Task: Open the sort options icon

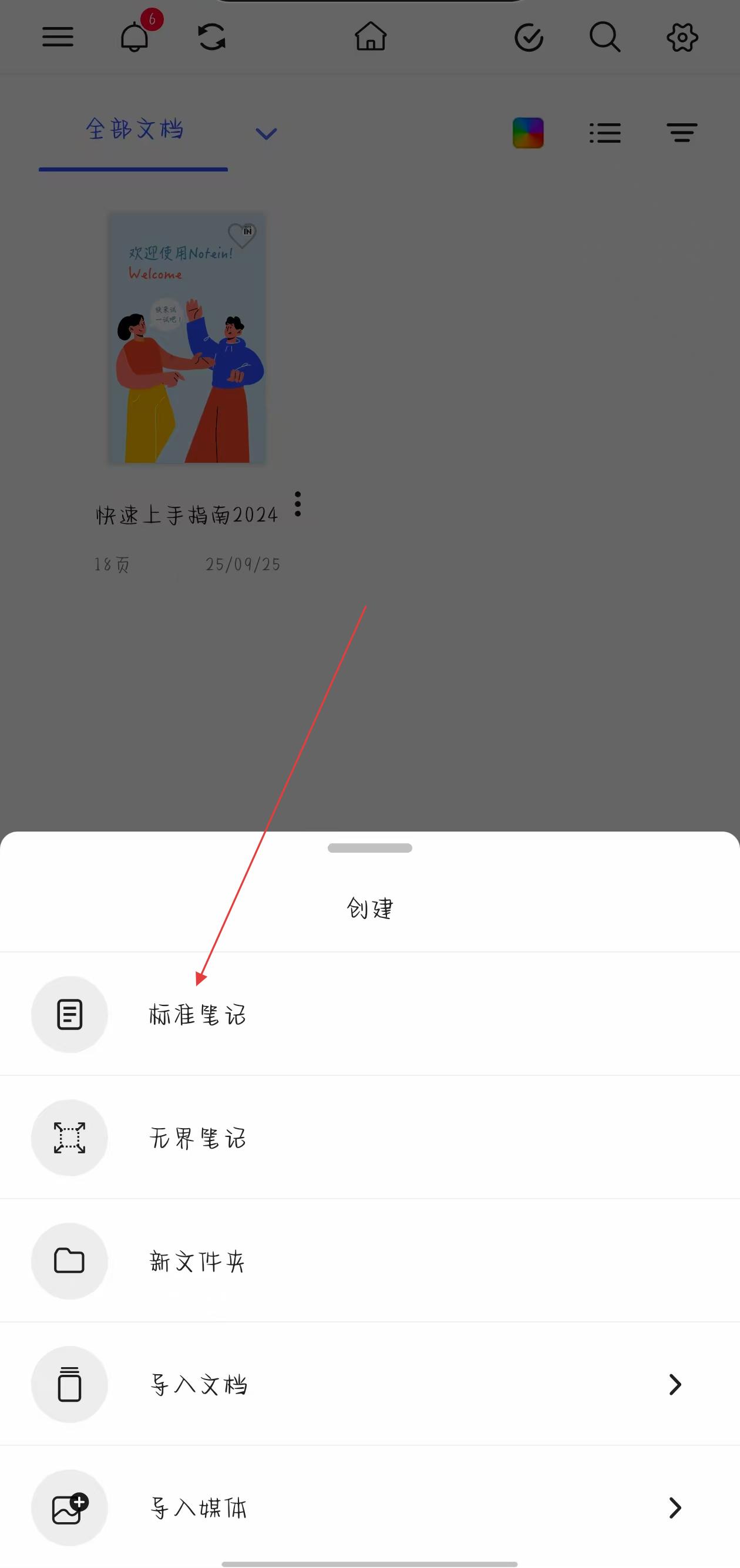Action: [682, 133]
